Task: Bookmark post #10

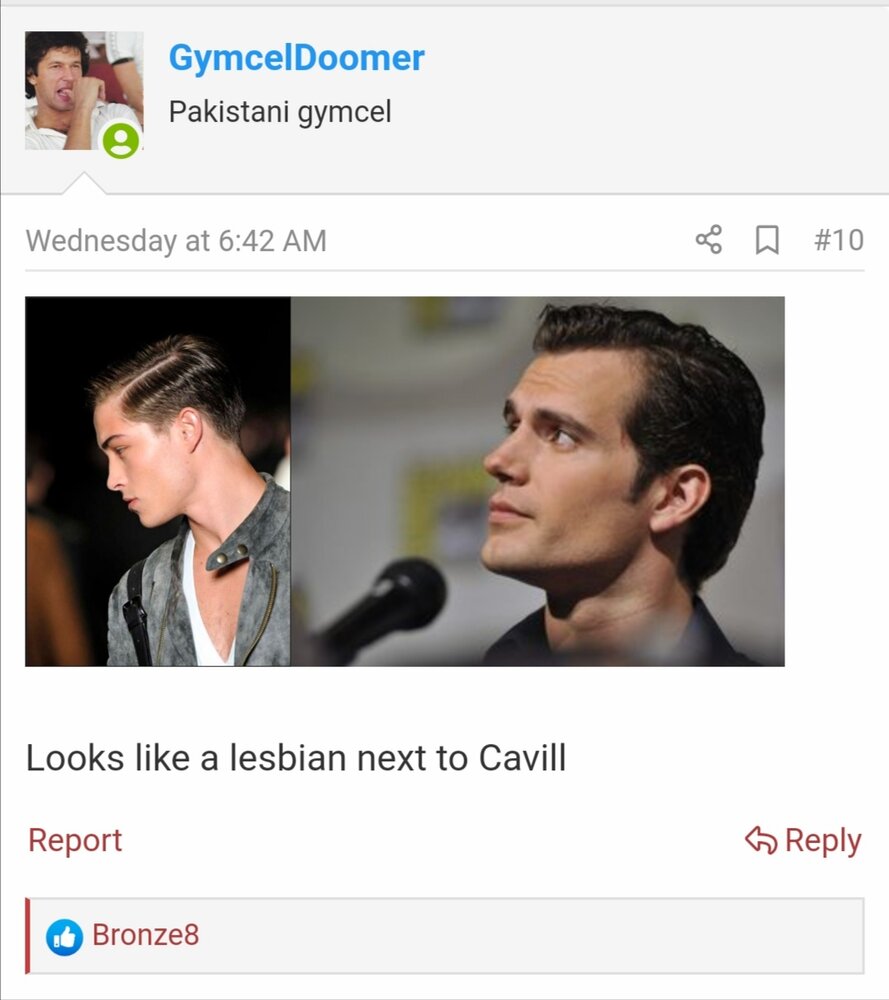Action: point(767,240)
